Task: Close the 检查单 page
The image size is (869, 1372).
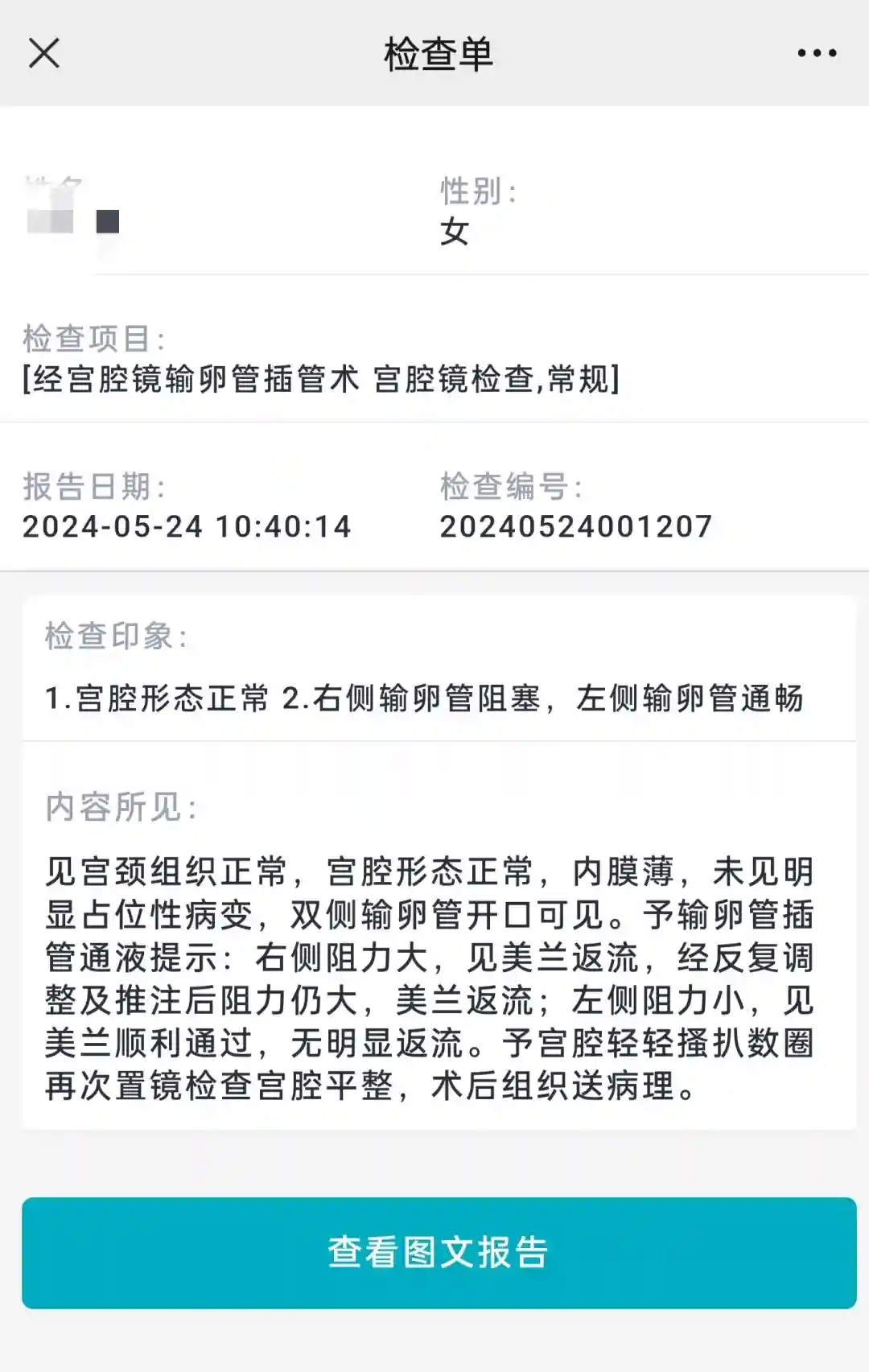Action: tap(44, 54)
